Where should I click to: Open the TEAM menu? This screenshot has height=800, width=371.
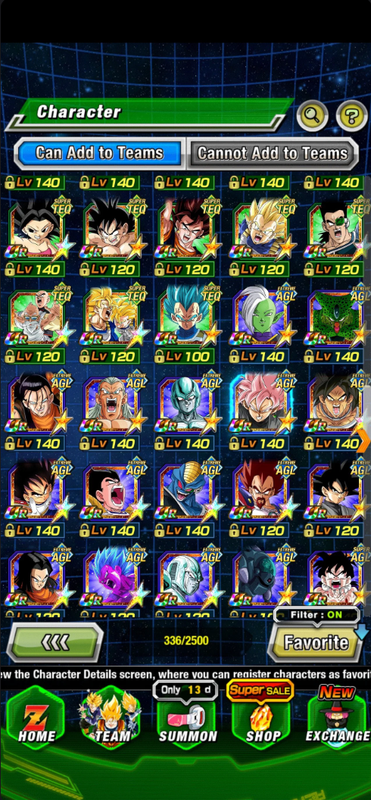click(111, 718)
